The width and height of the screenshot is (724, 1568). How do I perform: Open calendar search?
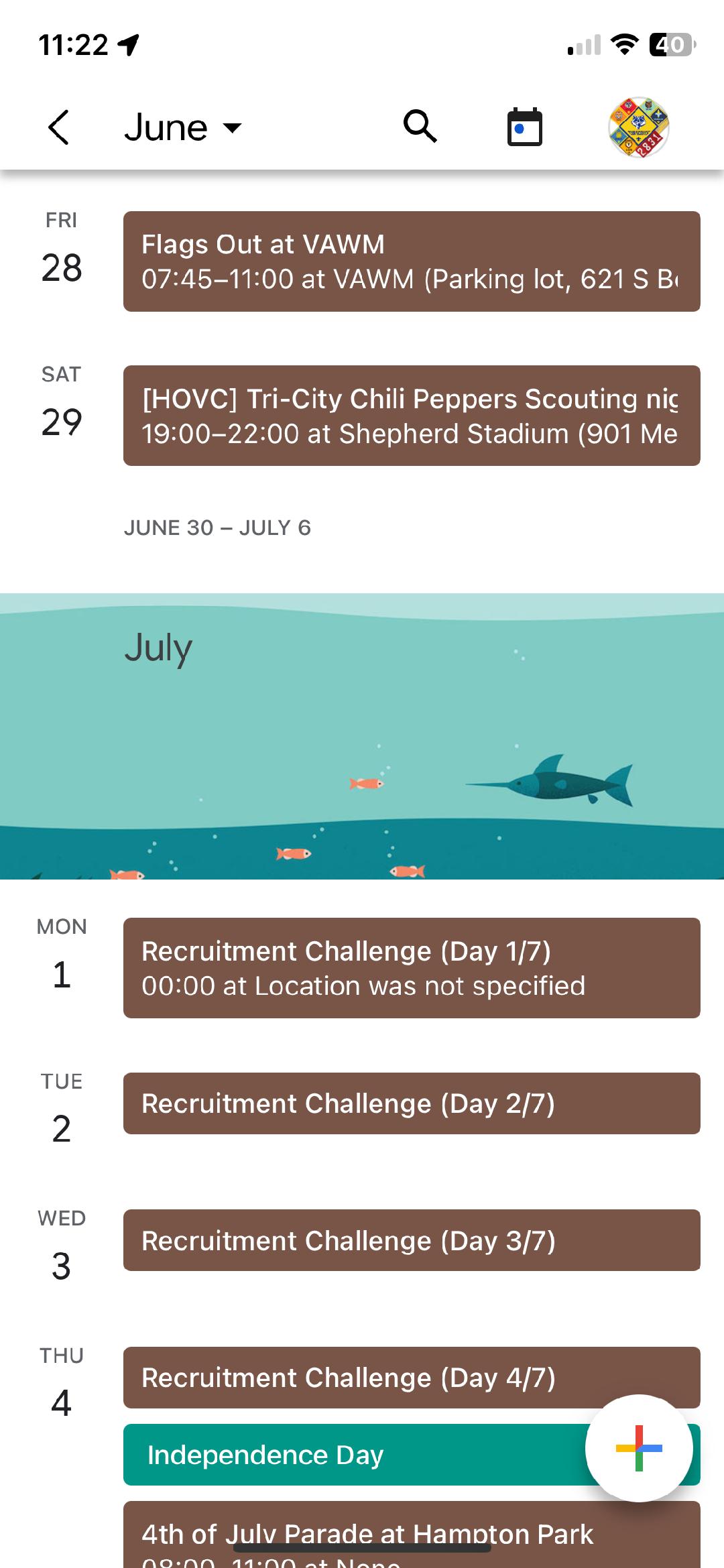[x=420, y=126]
